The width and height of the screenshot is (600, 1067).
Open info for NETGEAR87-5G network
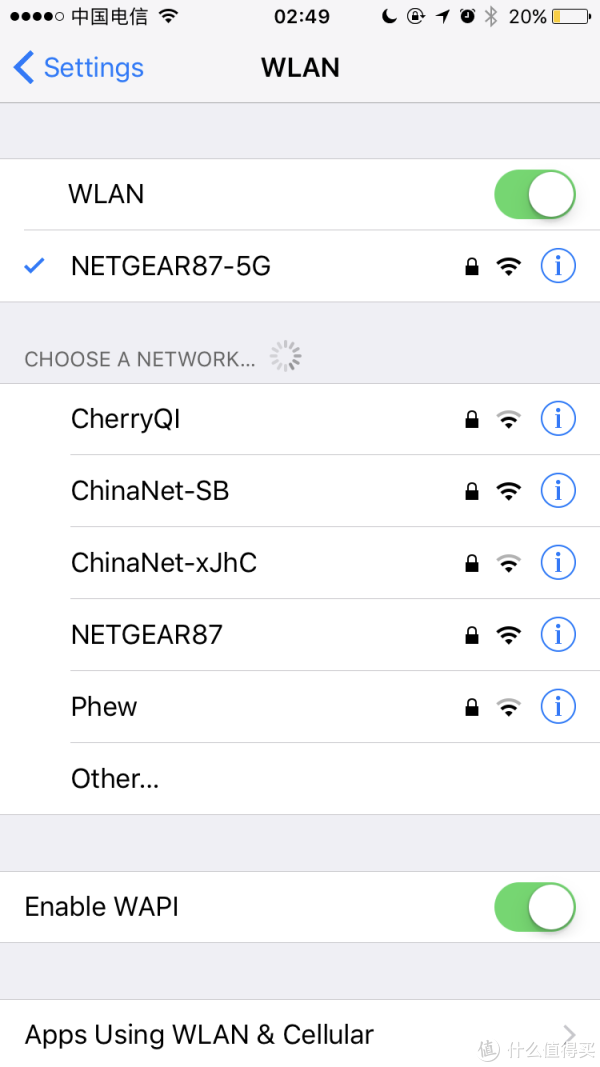558,266
